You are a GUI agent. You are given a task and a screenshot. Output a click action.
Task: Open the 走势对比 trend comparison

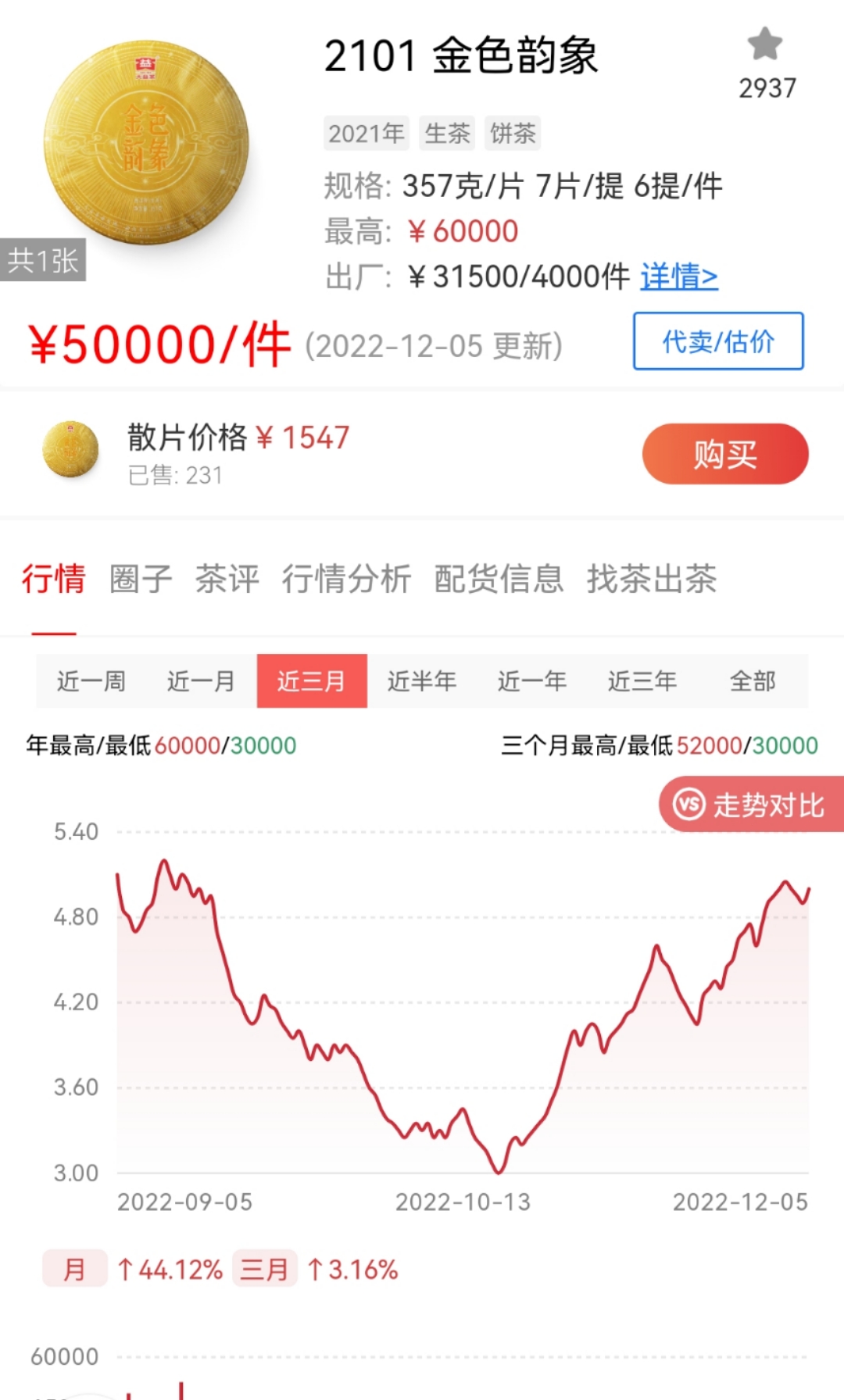751,804
